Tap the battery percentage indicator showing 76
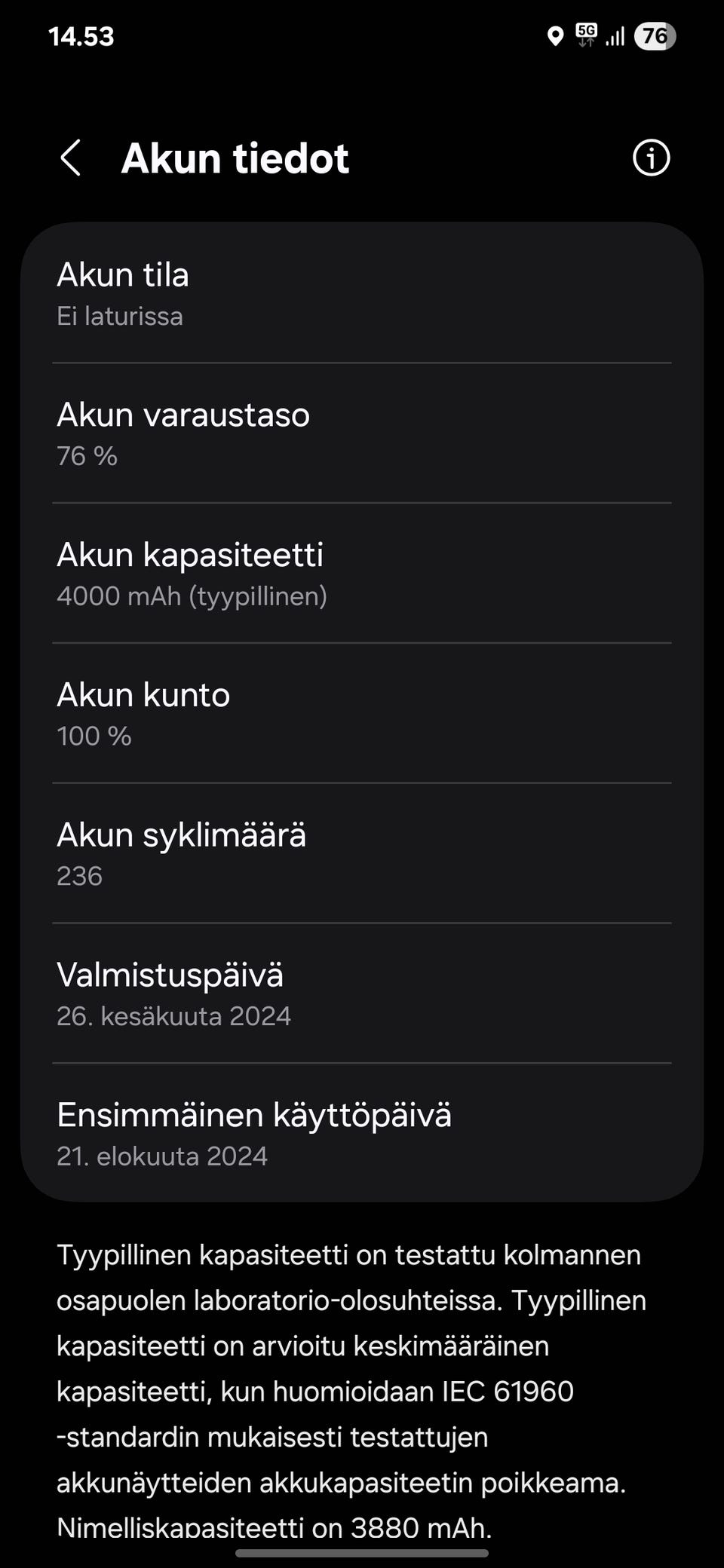Screen dimensions: 724x1568 click(655, 36)
